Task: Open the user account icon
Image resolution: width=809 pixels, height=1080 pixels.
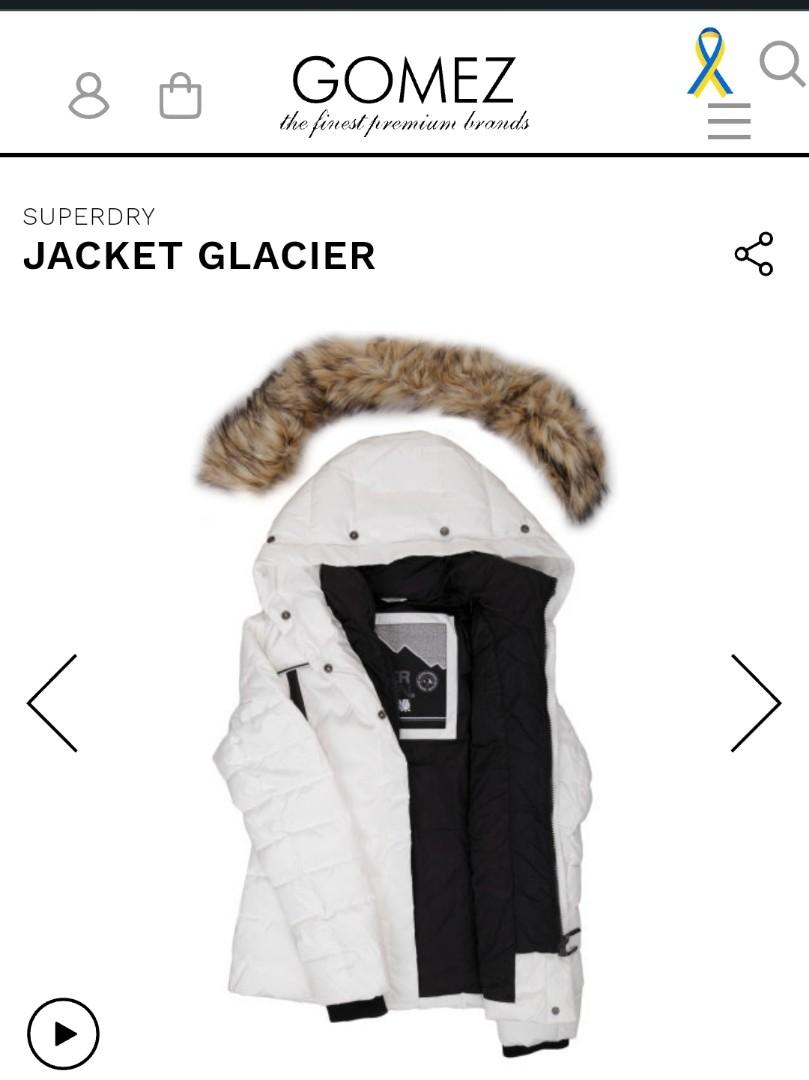Action: [88, 96]
